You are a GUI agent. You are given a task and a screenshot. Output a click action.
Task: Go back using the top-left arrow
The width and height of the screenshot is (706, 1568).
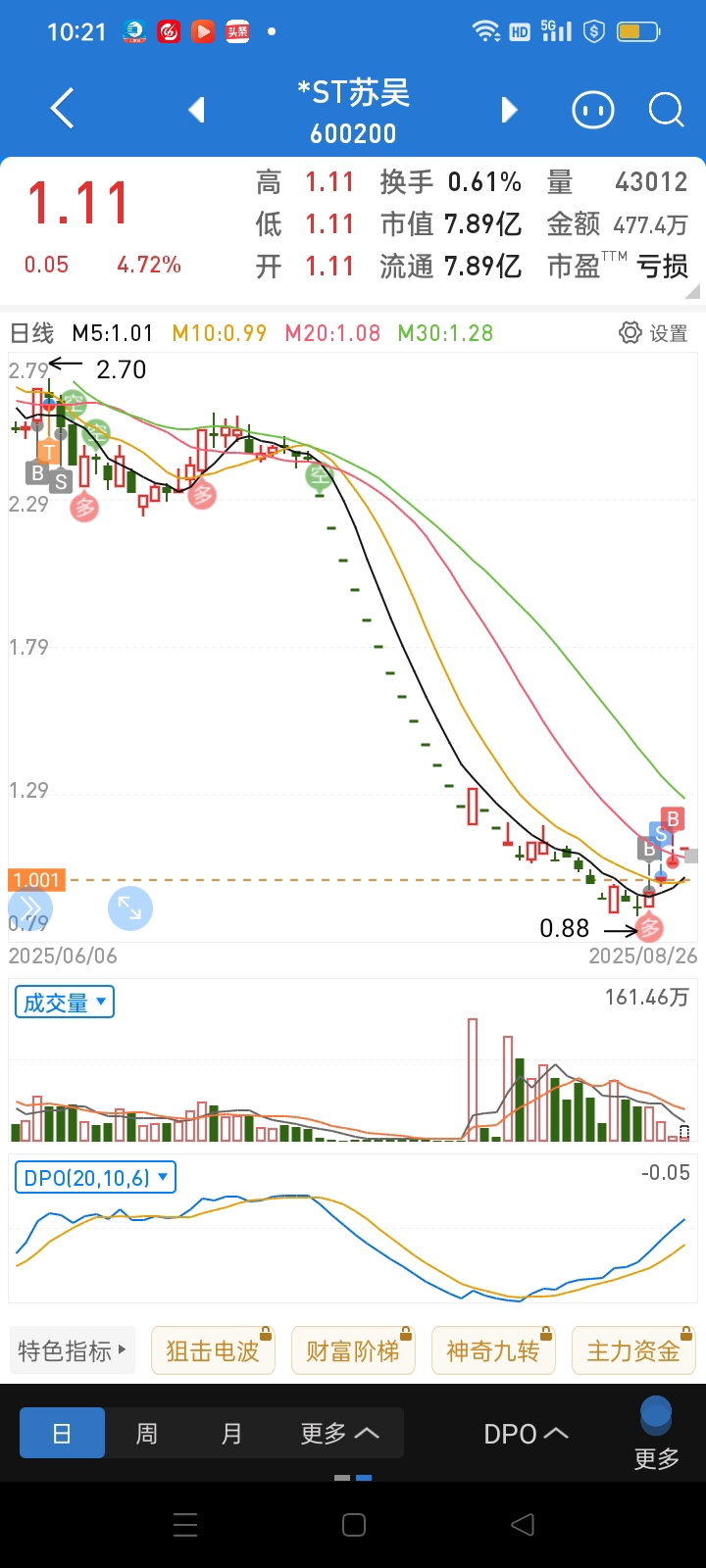pyautogui.click(x=63, y=109)
